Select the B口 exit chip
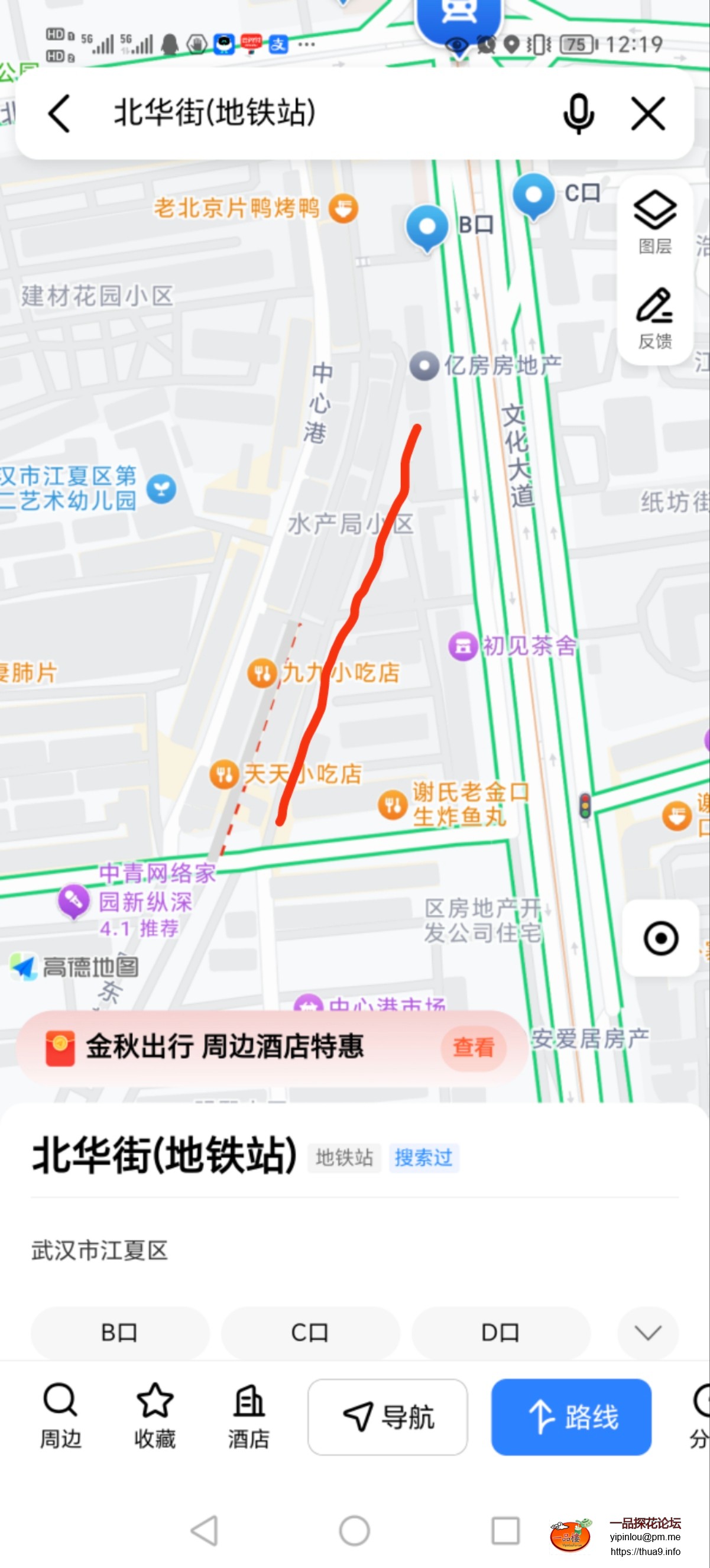Screen dimensions: 710x1568 click(120, 1333)
